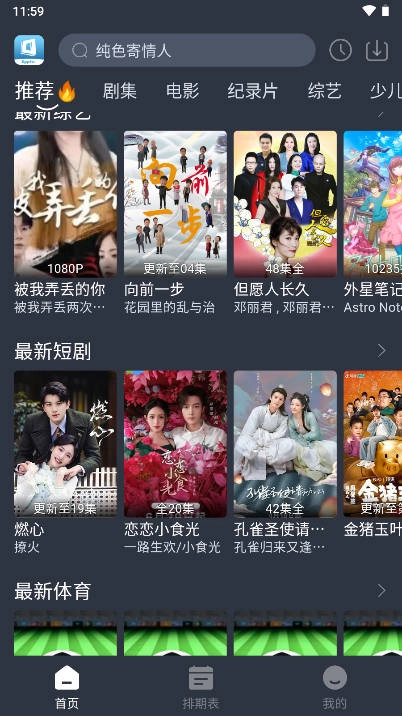
Task: Expand the 最新短剧 section arrow
Action: point(381,351)
